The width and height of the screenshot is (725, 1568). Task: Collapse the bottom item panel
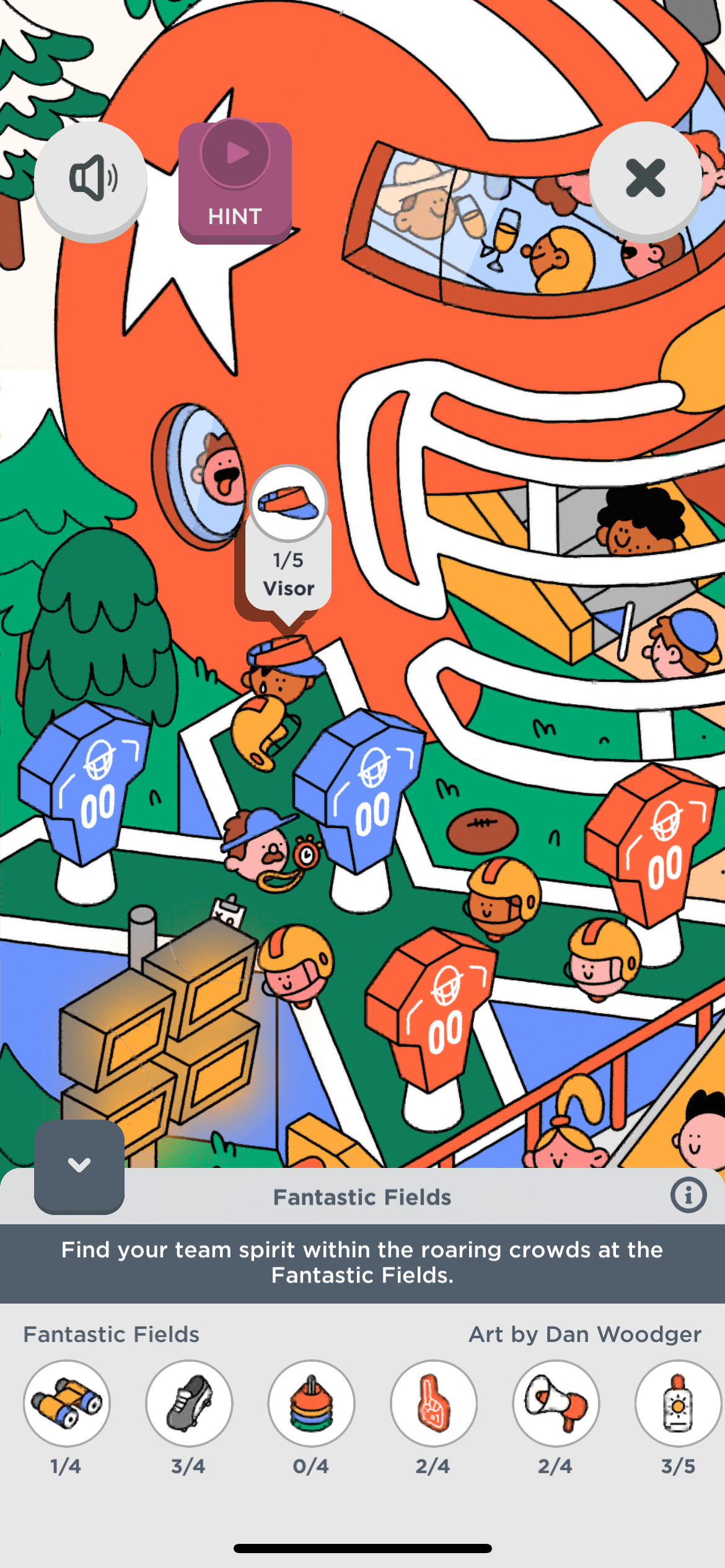click(79, 1165)
